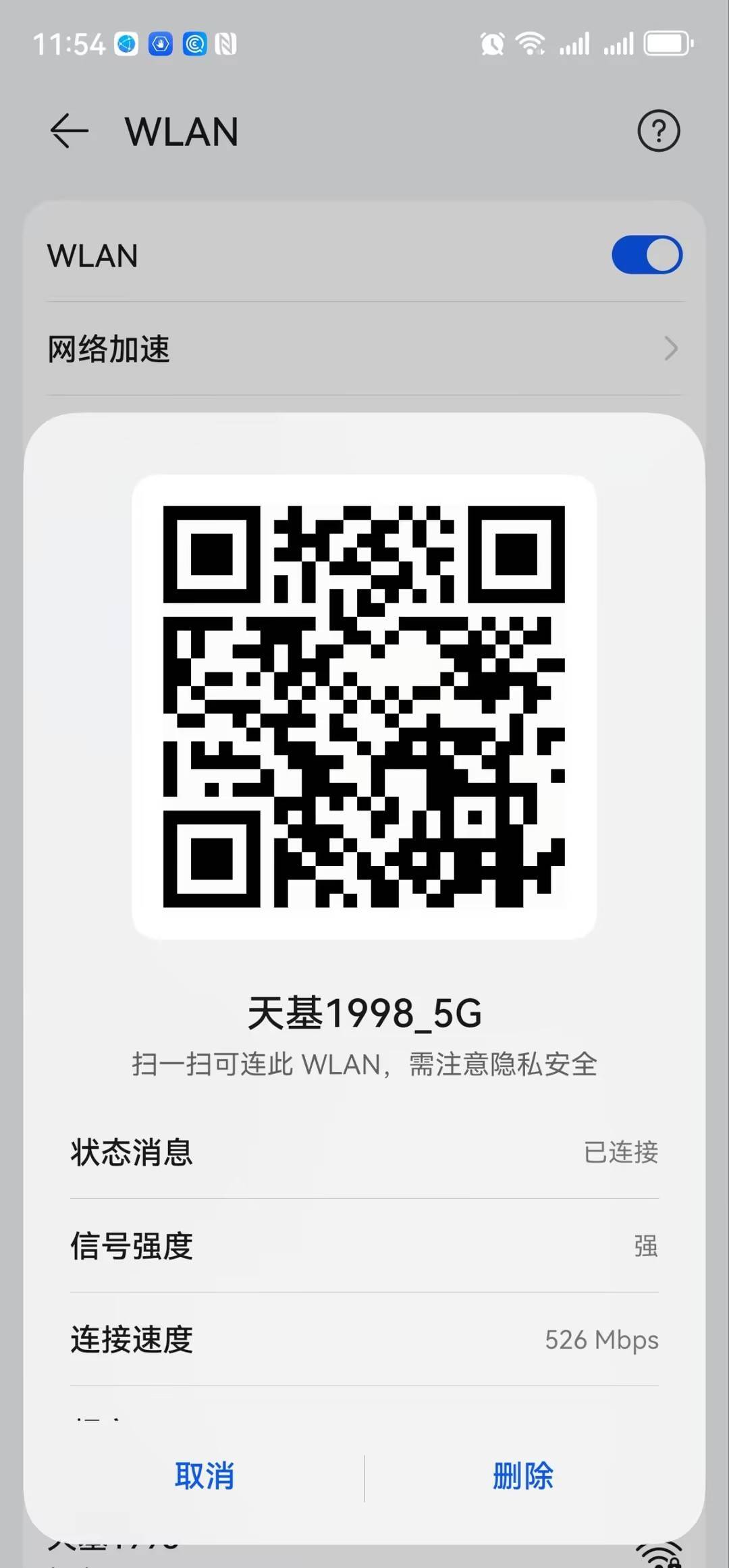This screenshot has height=1568, width=729.
Task: Tap 取消 to close the dialog
Action: click(204, 1475)
